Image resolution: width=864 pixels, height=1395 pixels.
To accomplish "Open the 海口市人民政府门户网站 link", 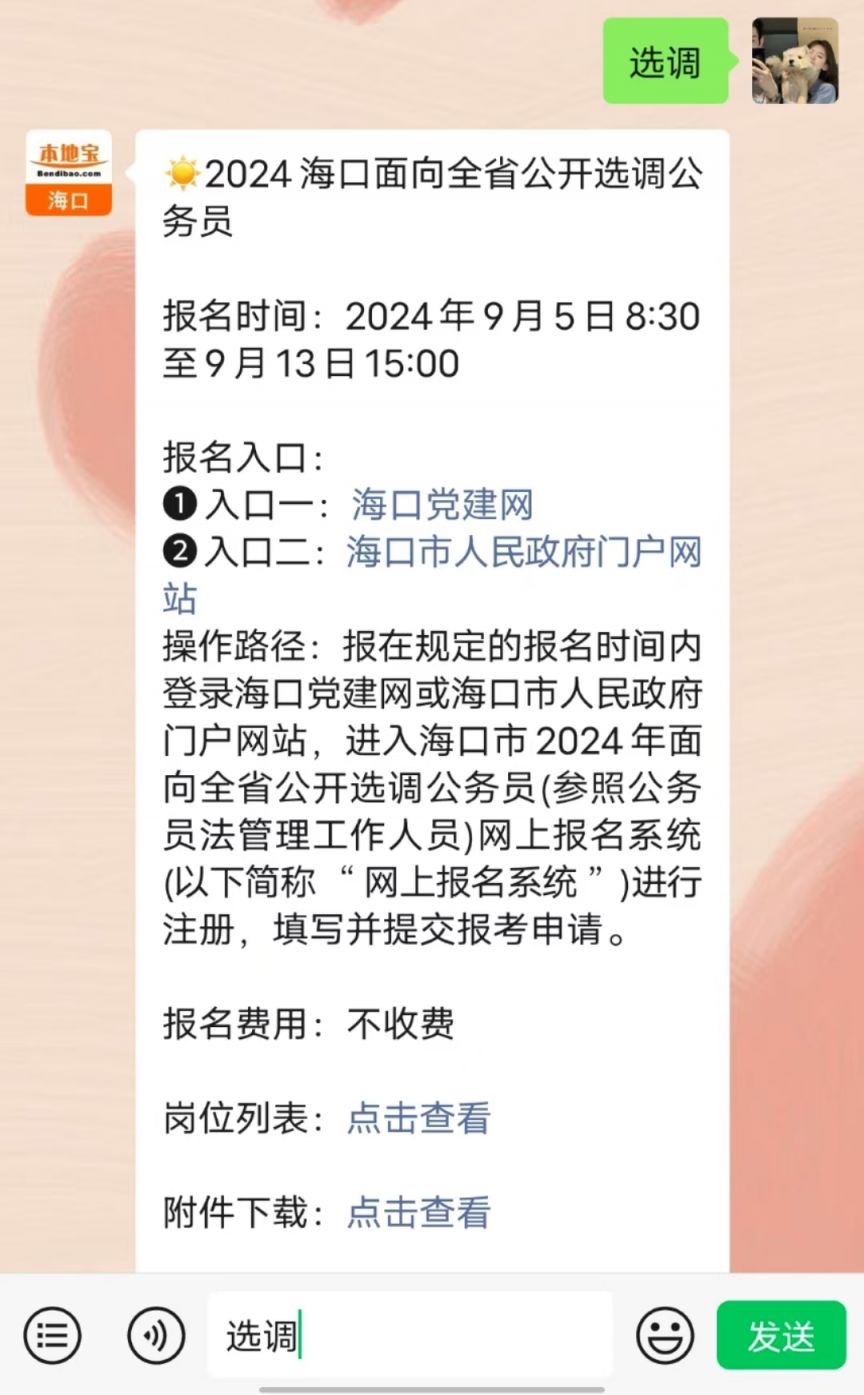I will coord(523,553).
